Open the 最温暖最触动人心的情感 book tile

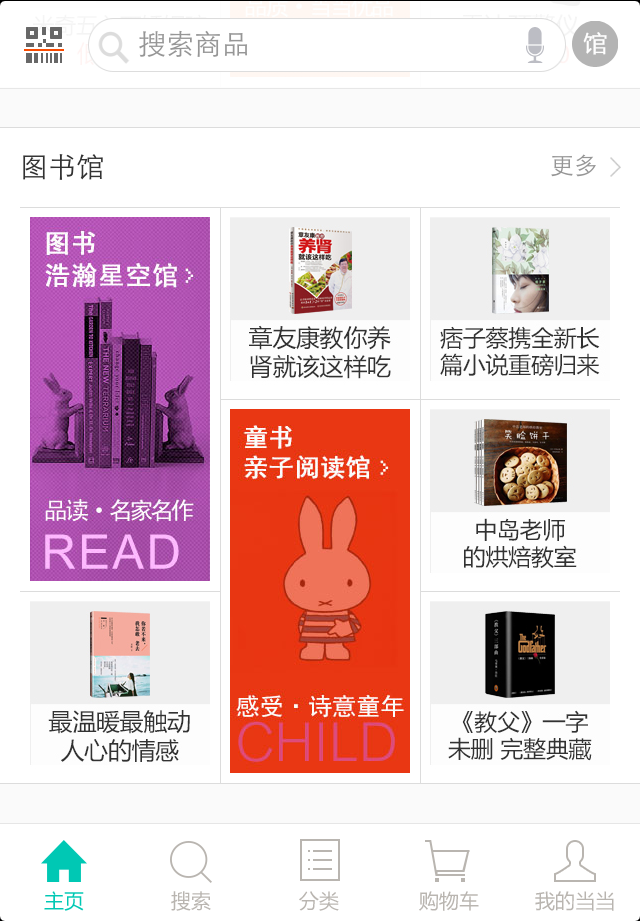[120, 684]
